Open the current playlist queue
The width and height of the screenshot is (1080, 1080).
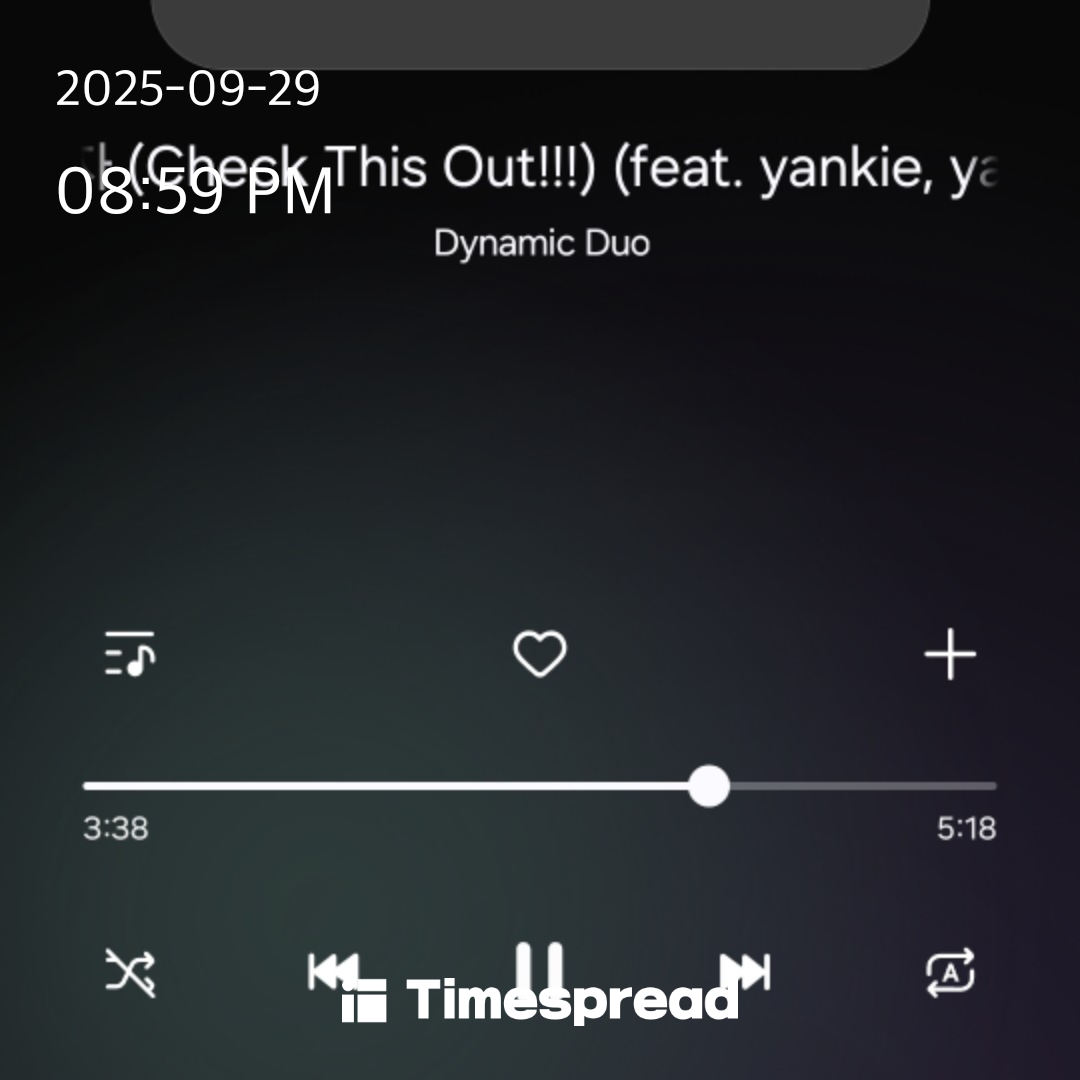[x=130, y=655]
